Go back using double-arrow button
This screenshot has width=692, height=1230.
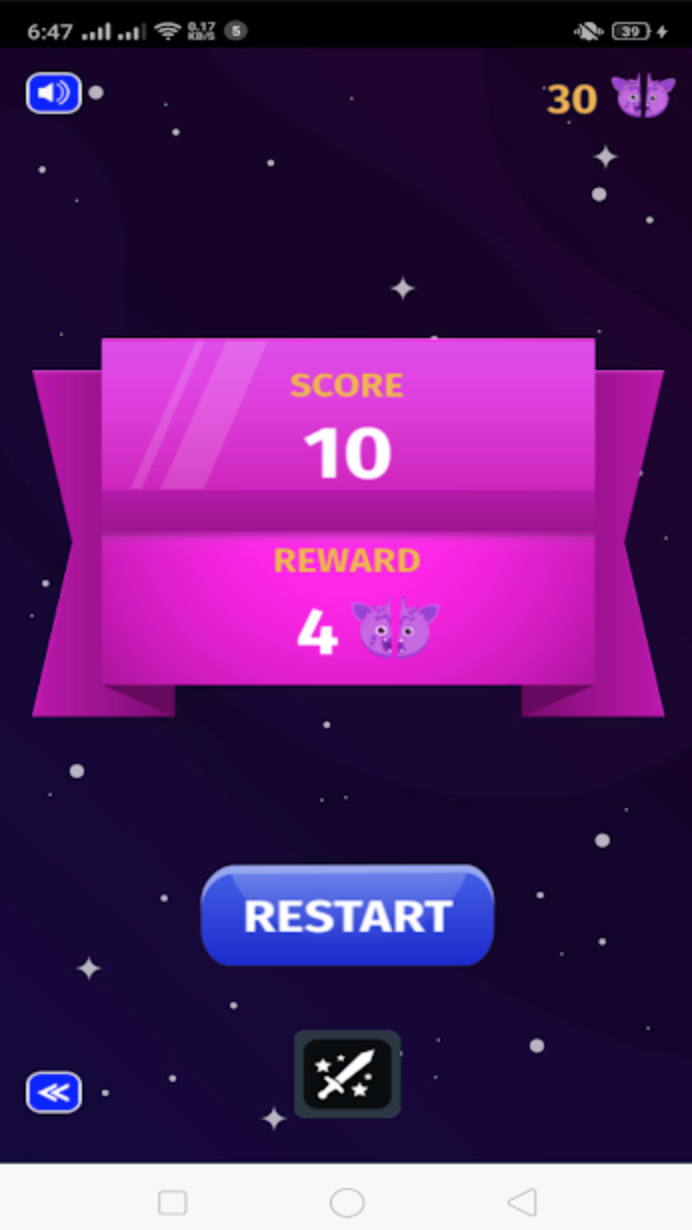[x=54, y=1092]
